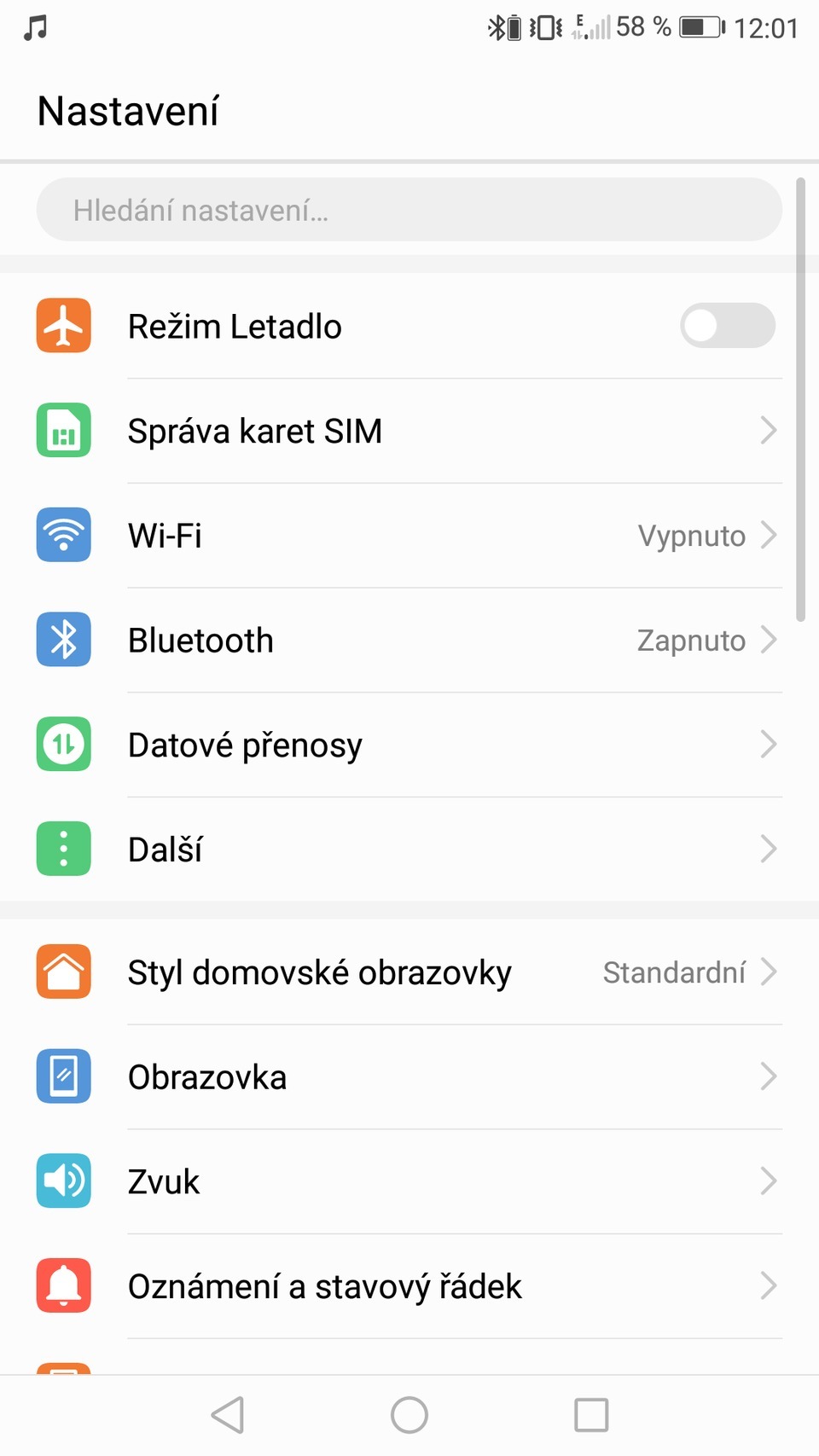Click the Obrazovka display icon
The height and width of the screenshot is (1456, 819).
(62, 1076)
